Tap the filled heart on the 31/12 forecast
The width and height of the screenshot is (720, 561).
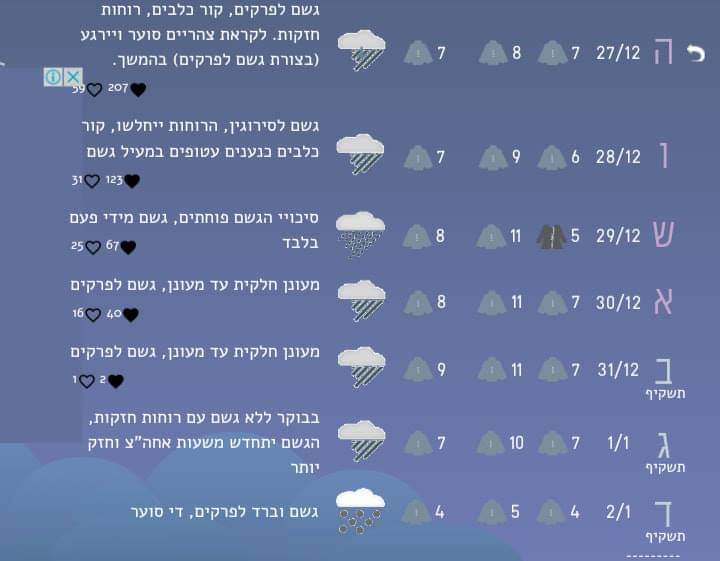(116, 381)
